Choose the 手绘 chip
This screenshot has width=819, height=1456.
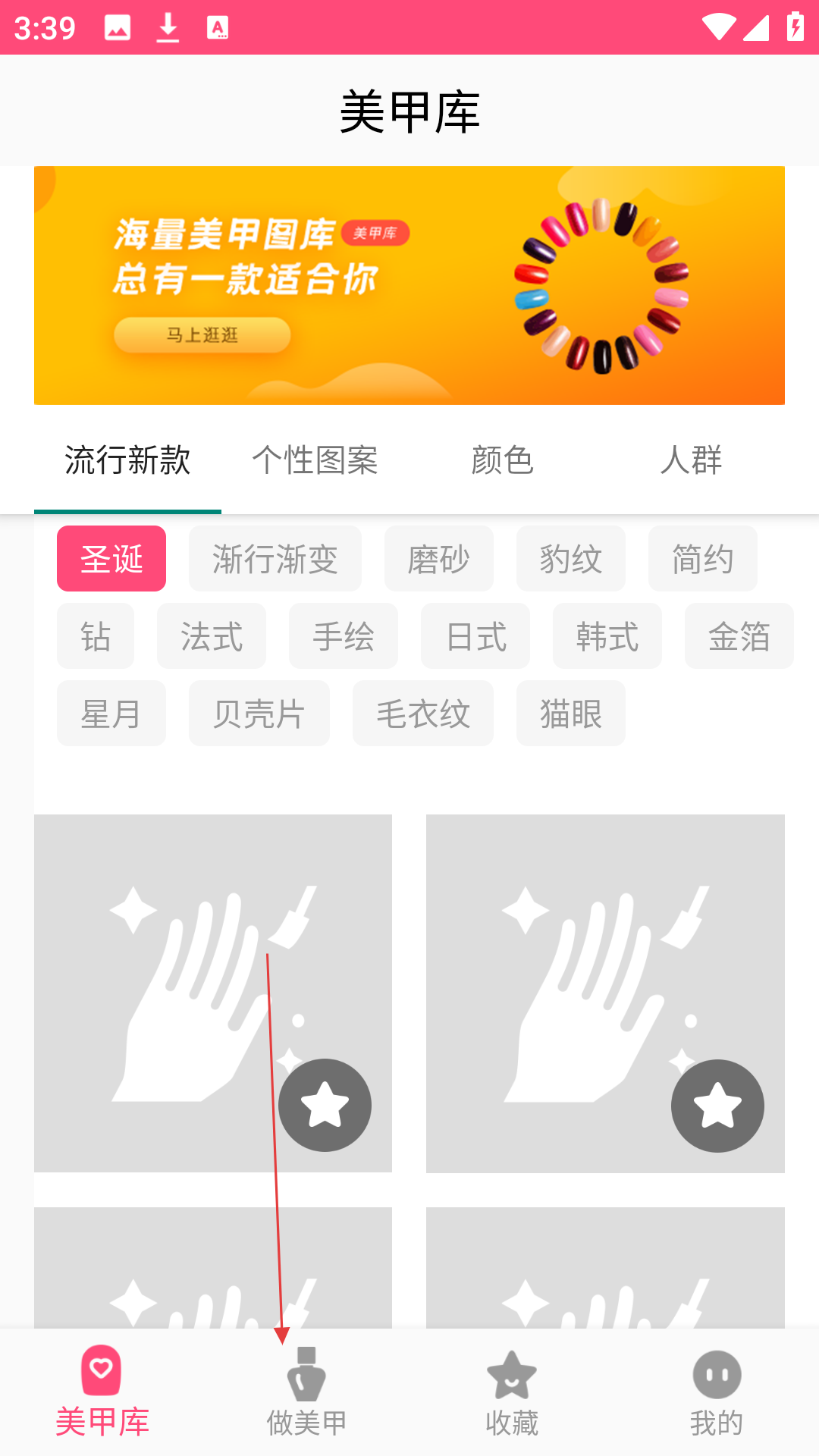(343, 636)
